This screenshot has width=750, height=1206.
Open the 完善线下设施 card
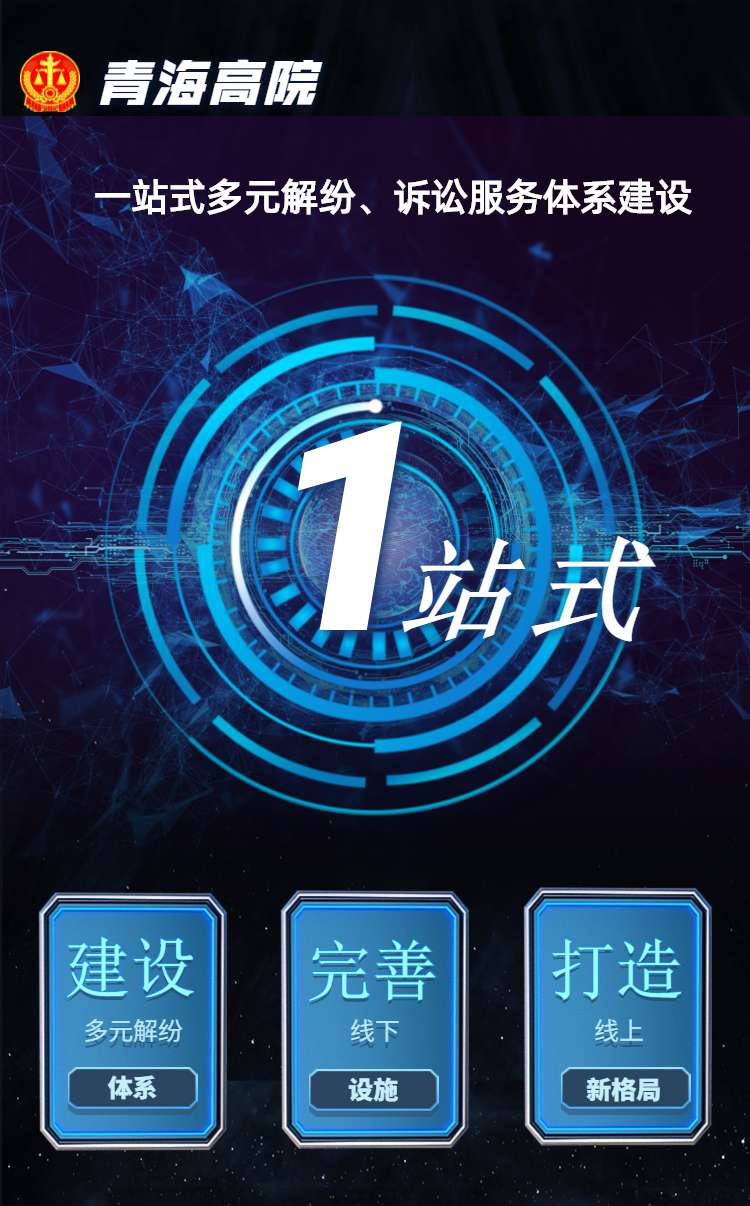click(374, 1020)
